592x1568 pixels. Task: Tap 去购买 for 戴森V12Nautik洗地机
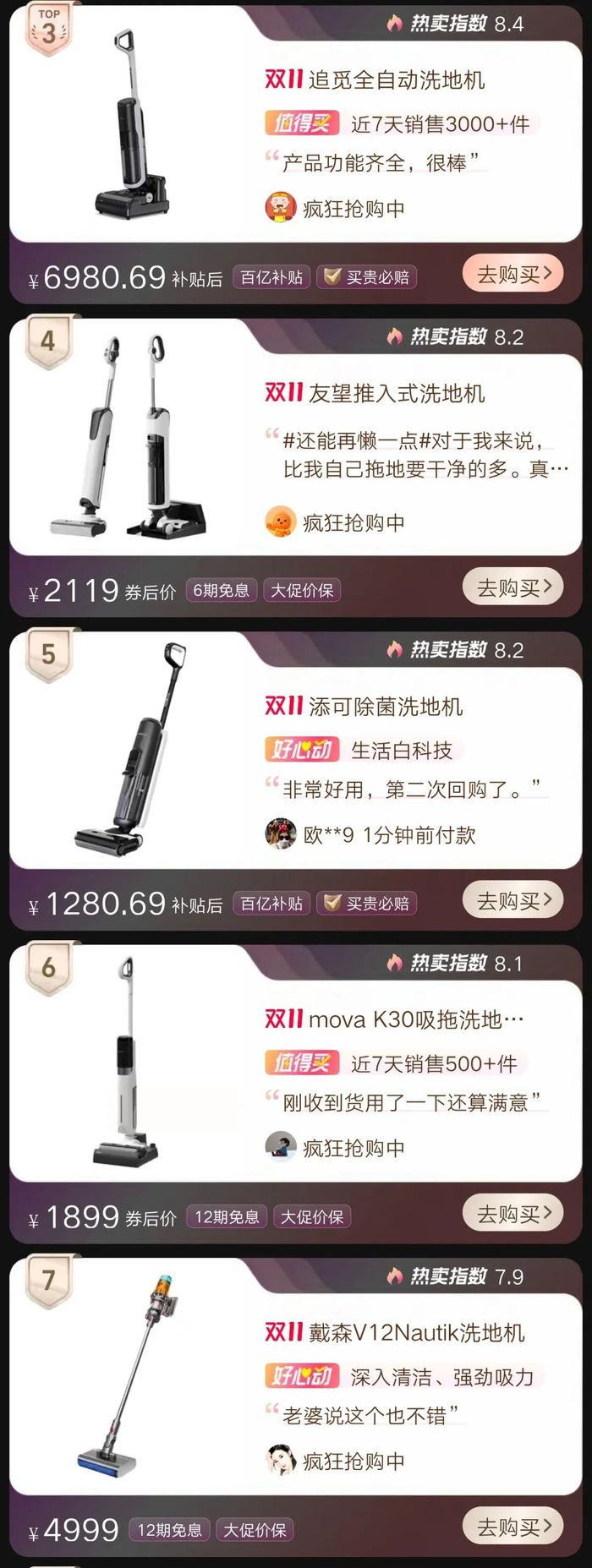[x=513, y=1527]
